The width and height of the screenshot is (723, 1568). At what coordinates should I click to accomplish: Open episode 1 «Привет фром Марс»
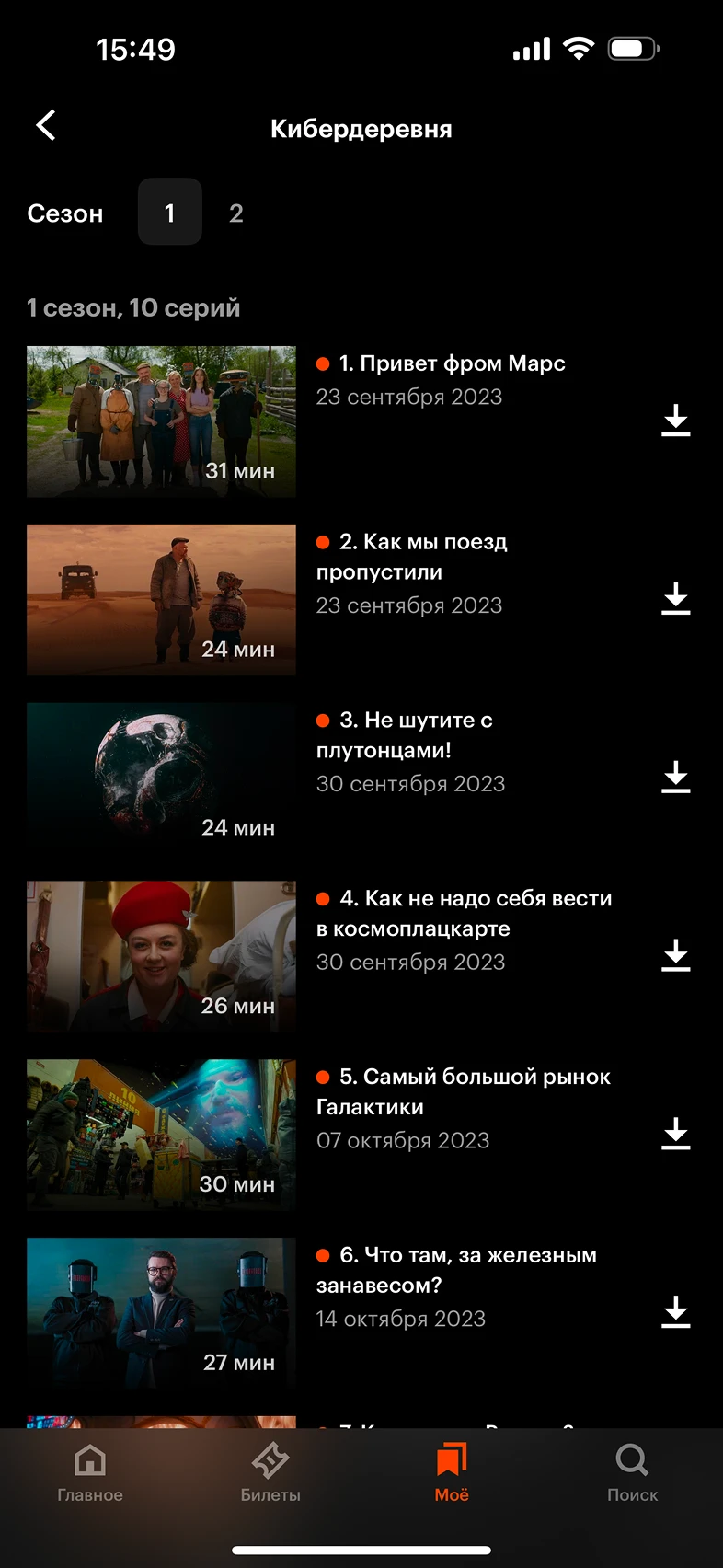tap(460, 363)
